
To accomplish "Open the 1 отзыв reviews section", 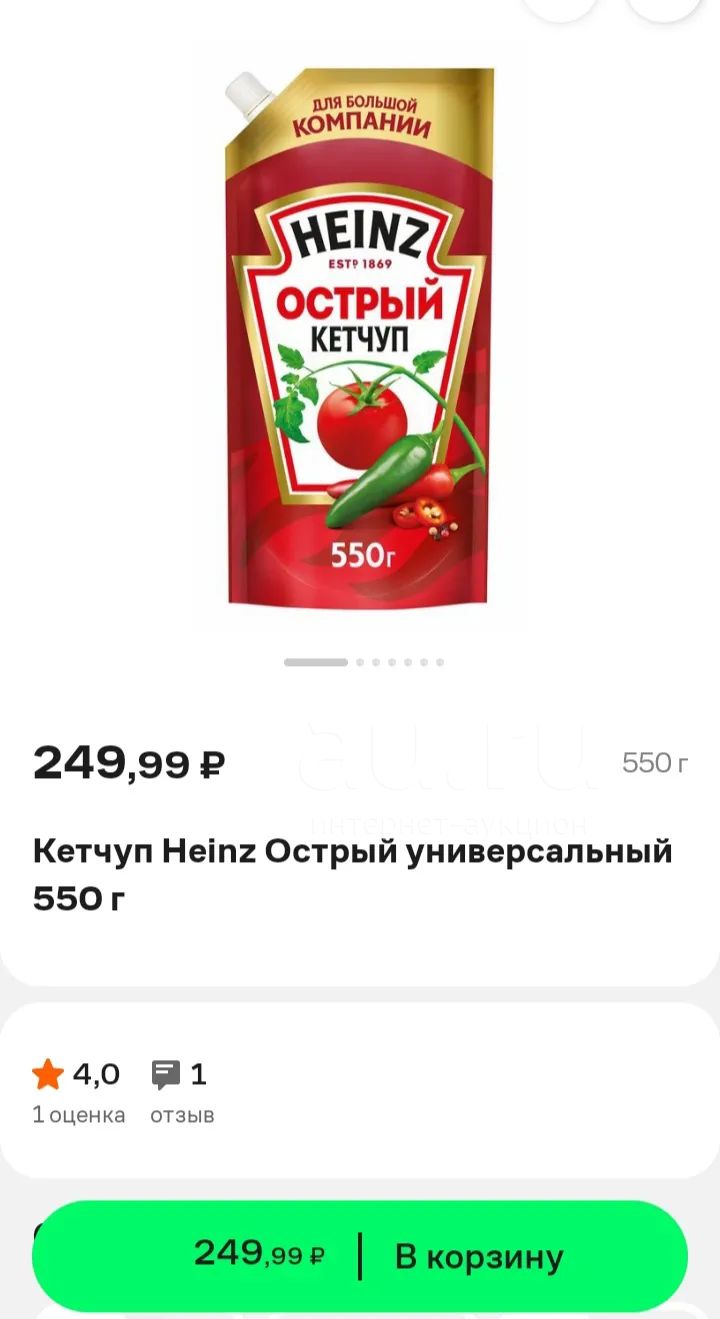I will pos(182,1092).
